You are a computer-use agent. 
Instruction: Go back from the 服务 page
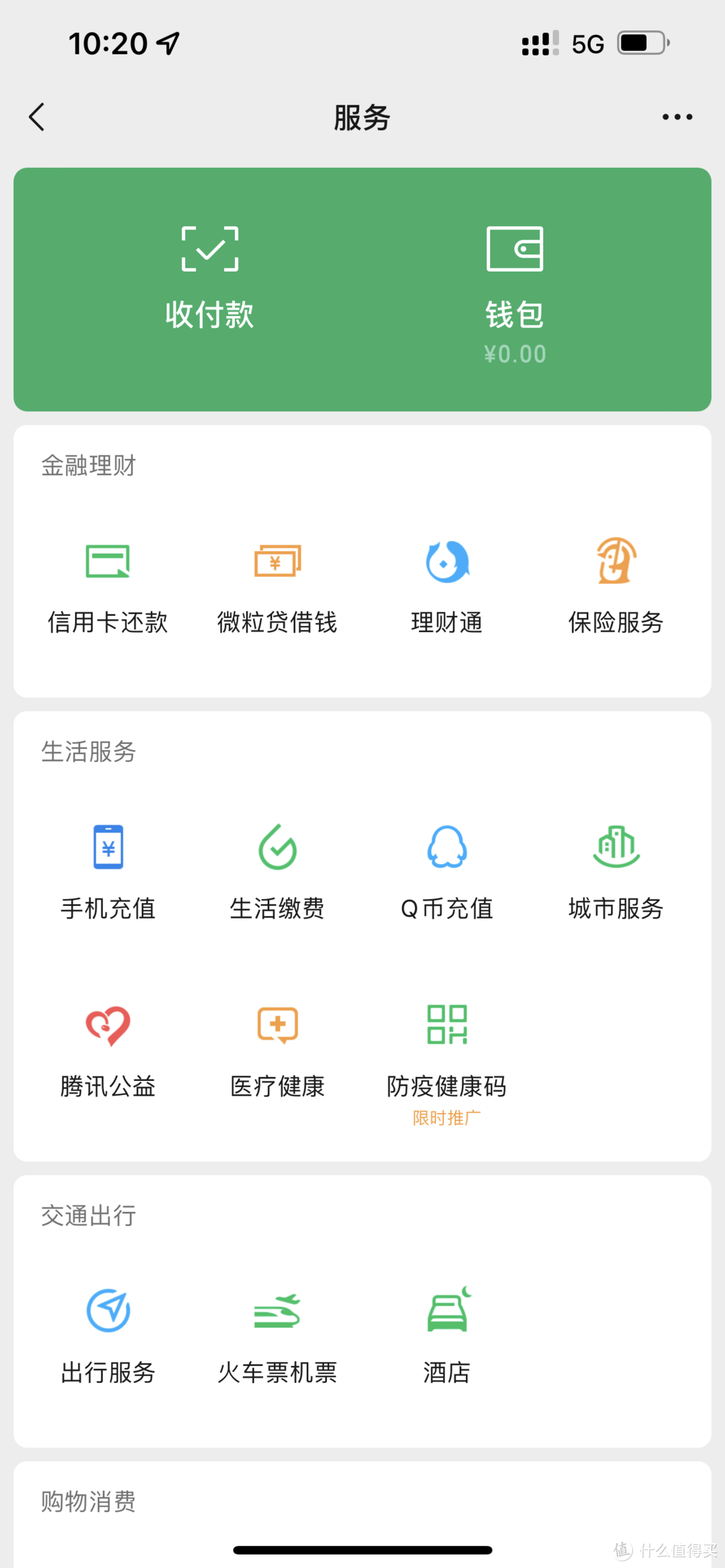click(37, 117)
